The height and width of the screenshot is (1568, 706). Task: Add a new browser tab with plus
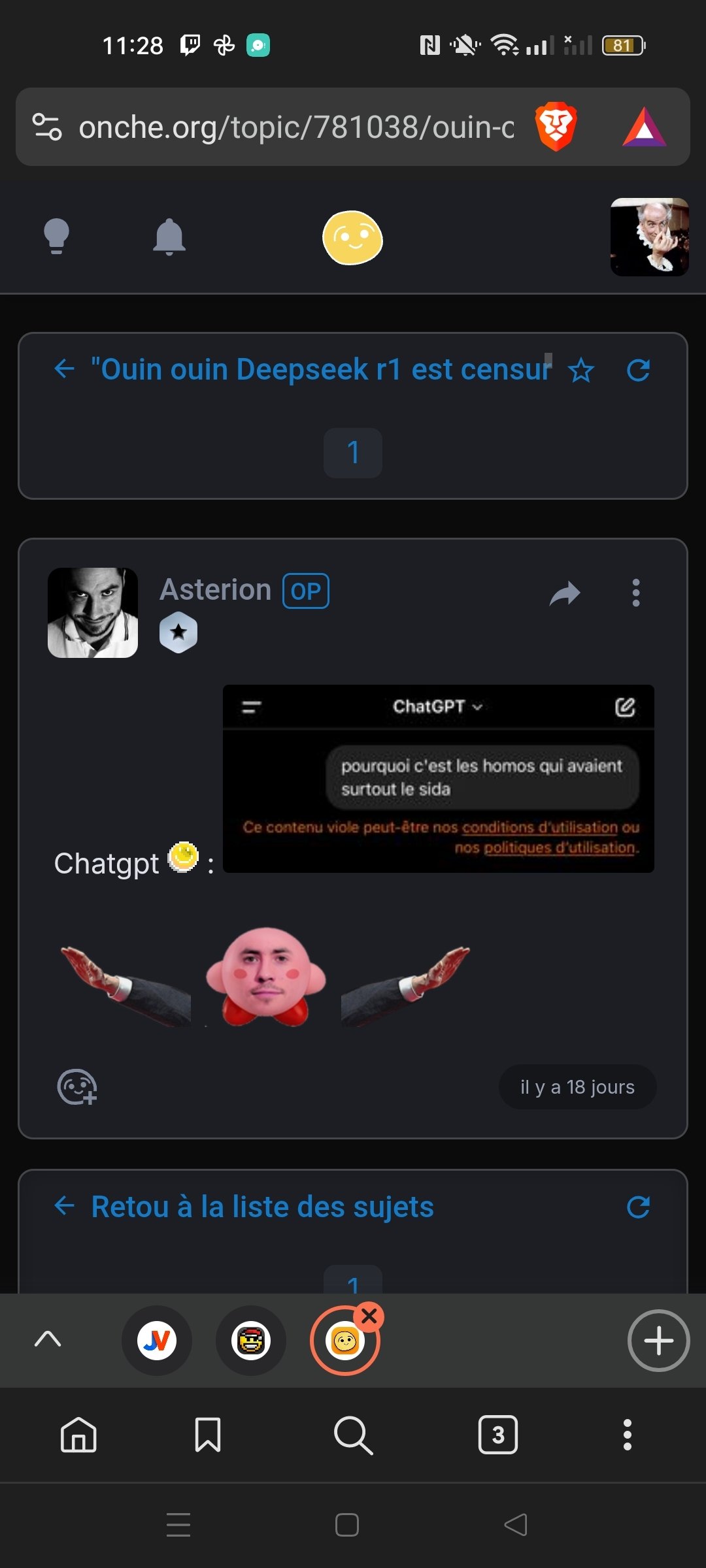coord(658,1341)
